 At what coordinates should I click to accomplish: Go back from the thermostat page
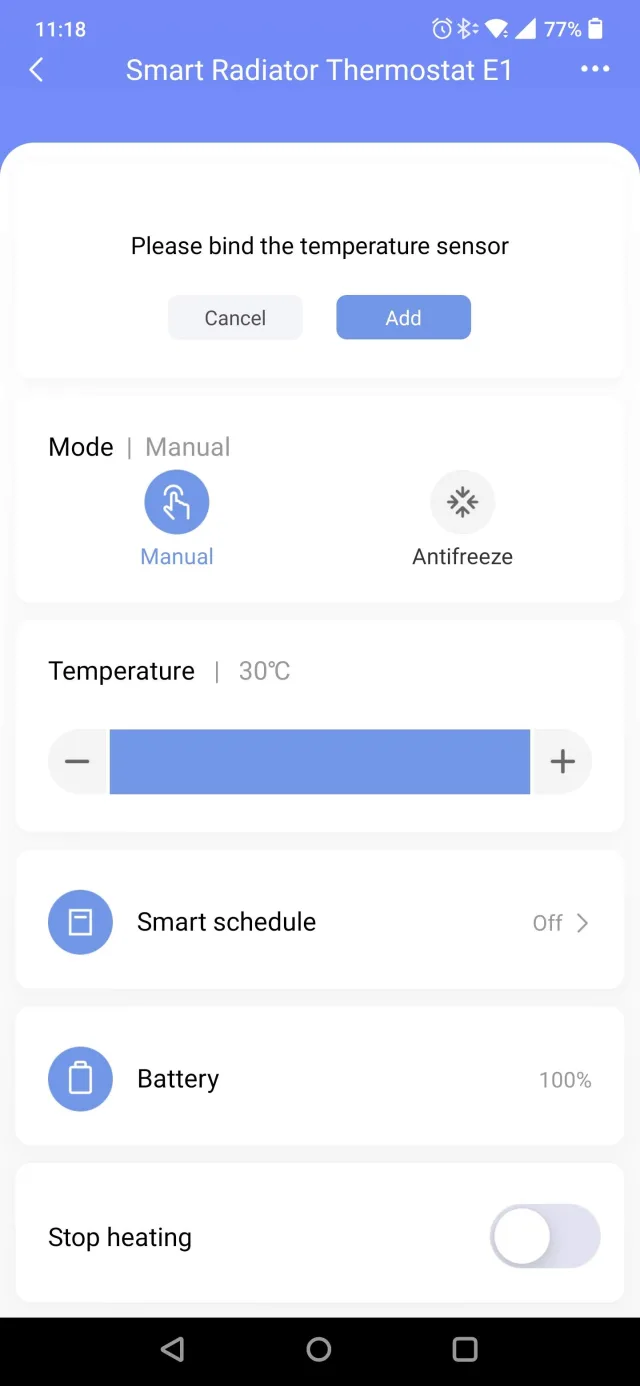click(37, 69)
